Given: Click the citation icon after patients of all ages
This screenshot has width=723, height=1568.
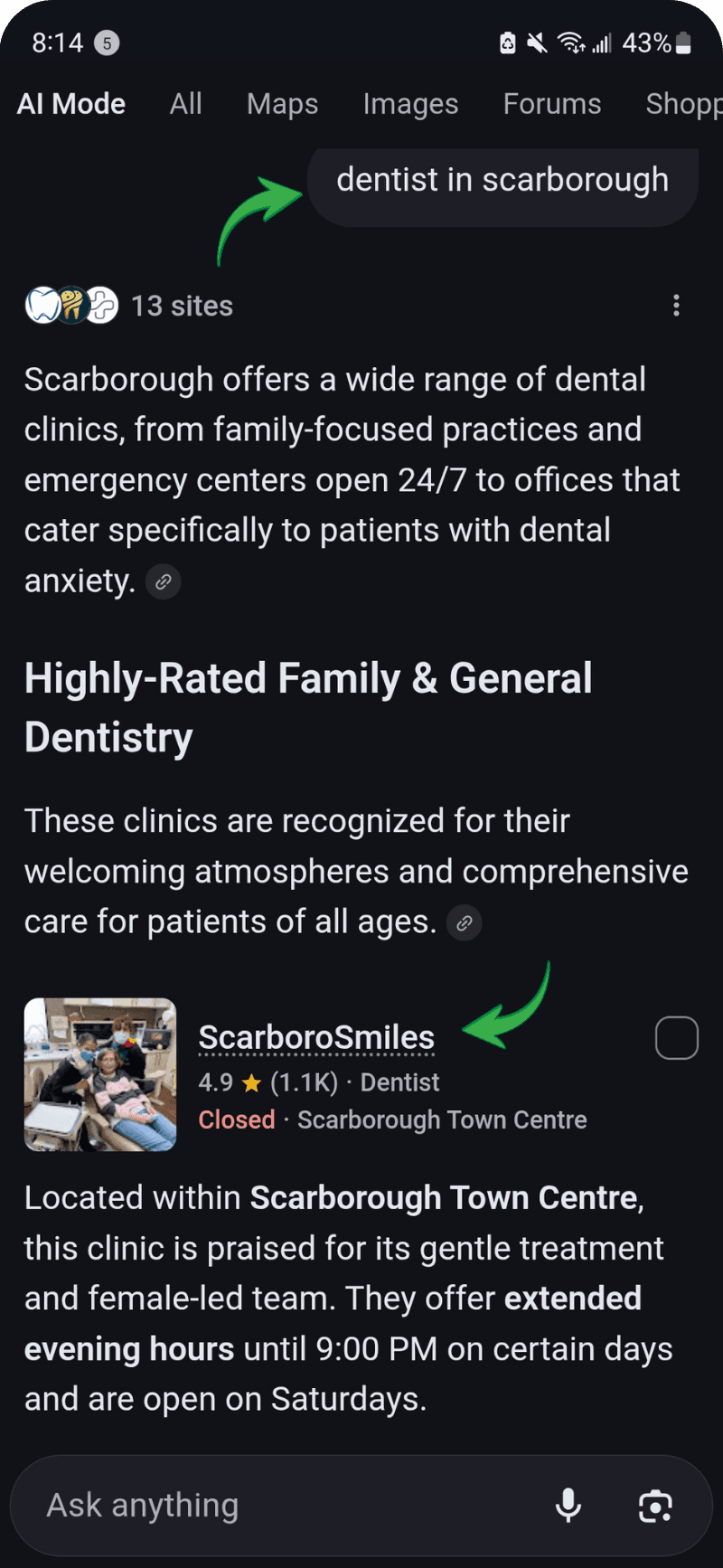Looking at the screenshot, I should tap(465, 922).
